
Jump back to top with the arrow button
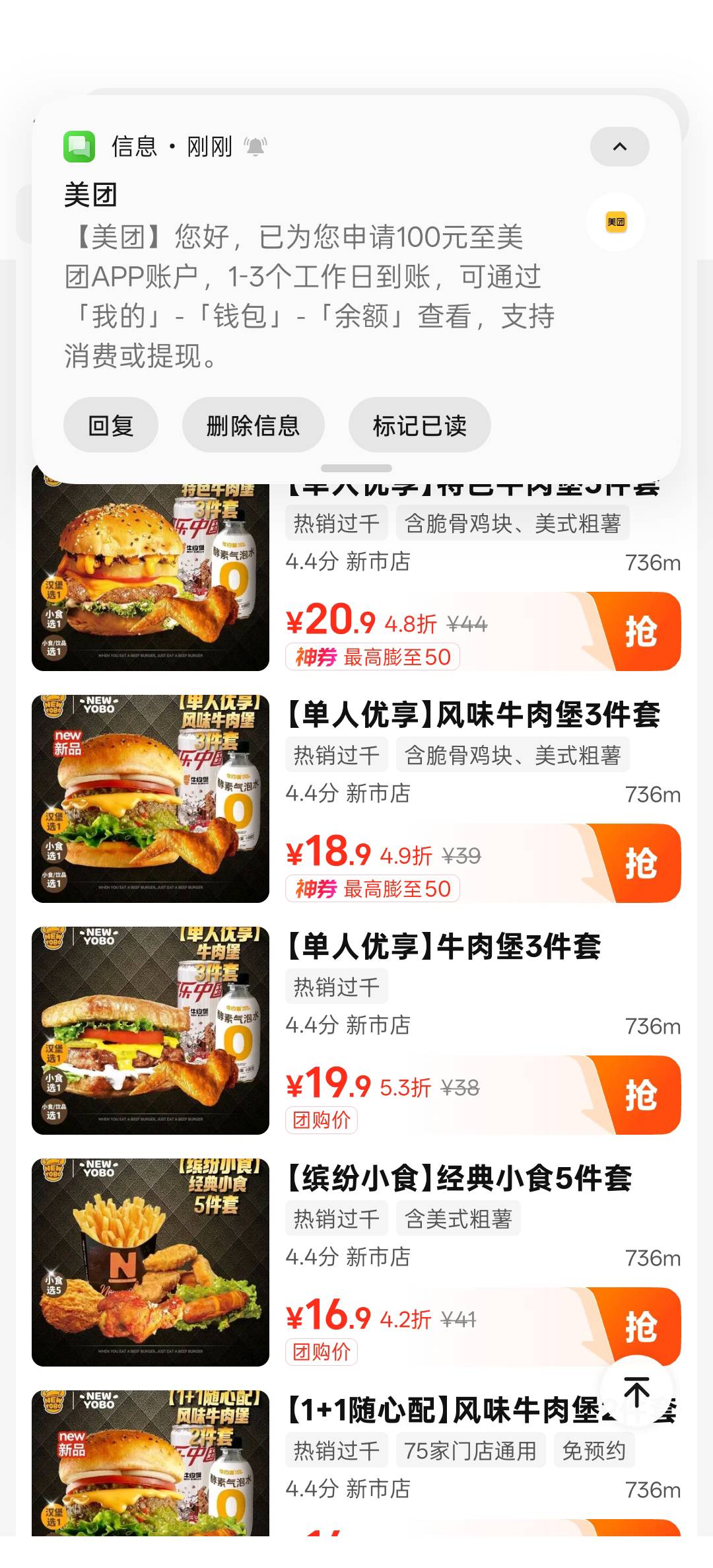(636, 1392)
